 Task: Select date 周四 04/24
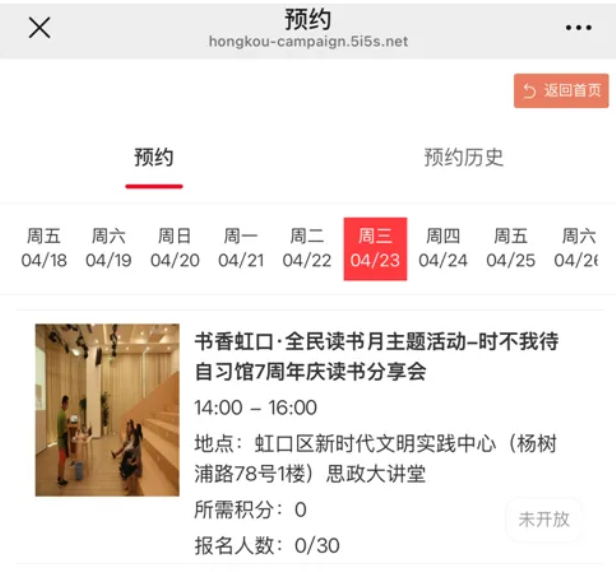443,249
